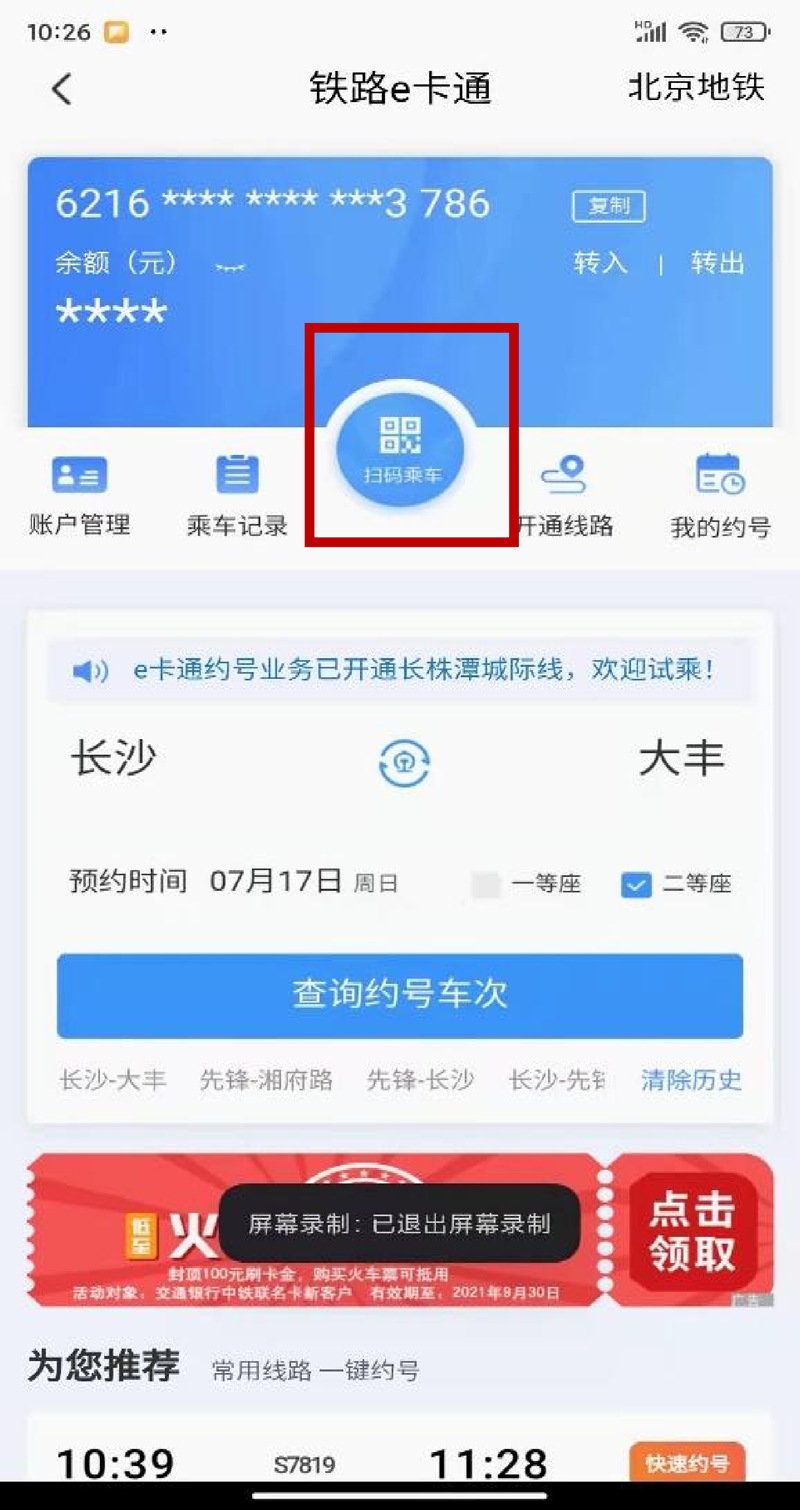View 乘车记录 ride records
The height and width of the screenshot is (1510, 800).
[x=237, y=494]
